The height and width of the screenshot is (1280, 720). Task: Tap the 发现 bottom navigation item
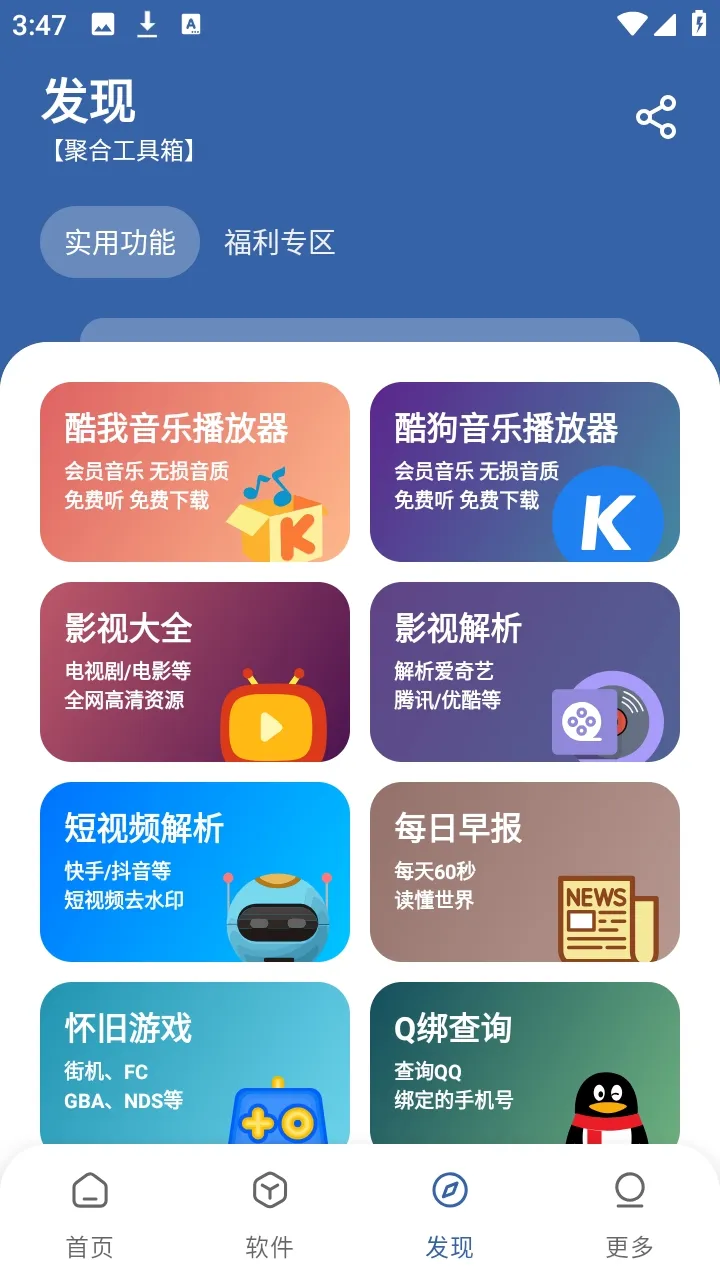click(450, 1212)
